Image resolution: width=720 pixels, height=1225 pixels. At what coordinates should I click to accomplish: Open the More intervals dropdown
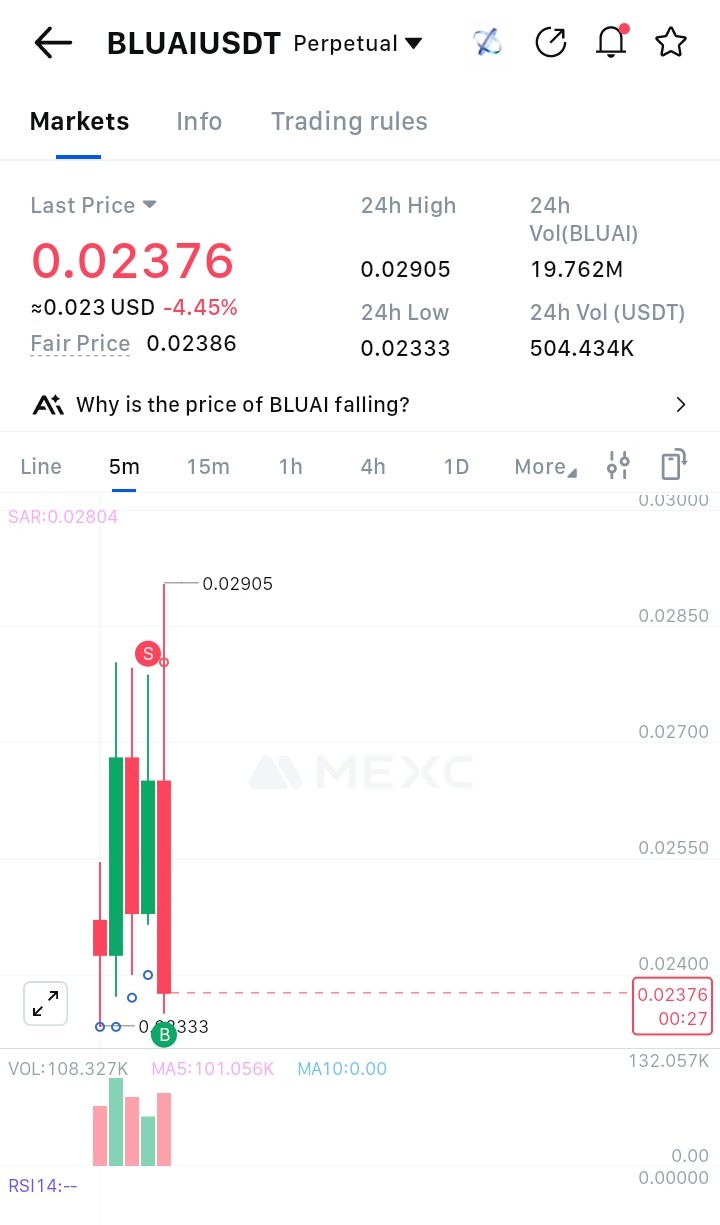click(x=545, y=466)
